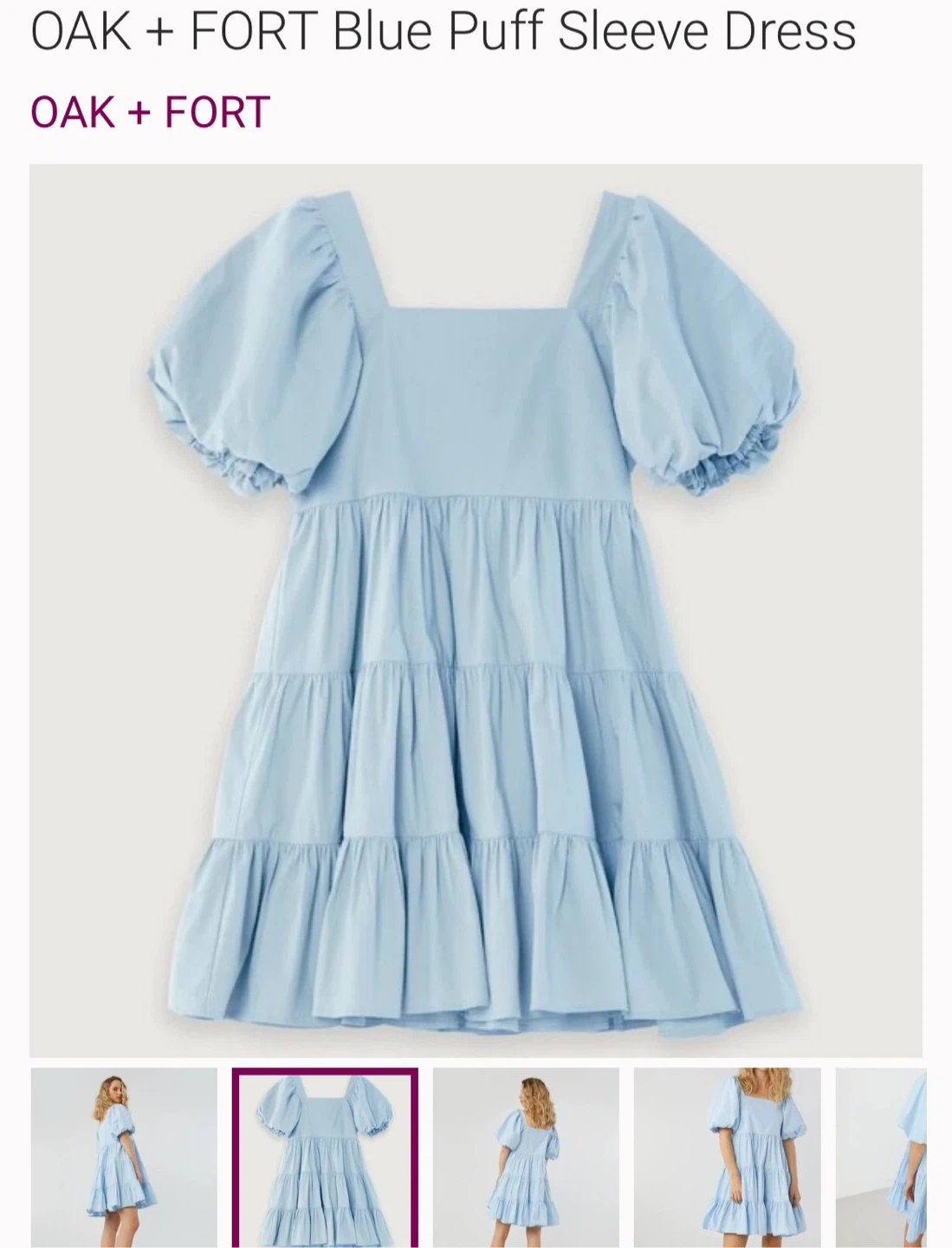The image size is (952, 1248).
Task: Open the main flat-lay dress image
Action: 476,610
